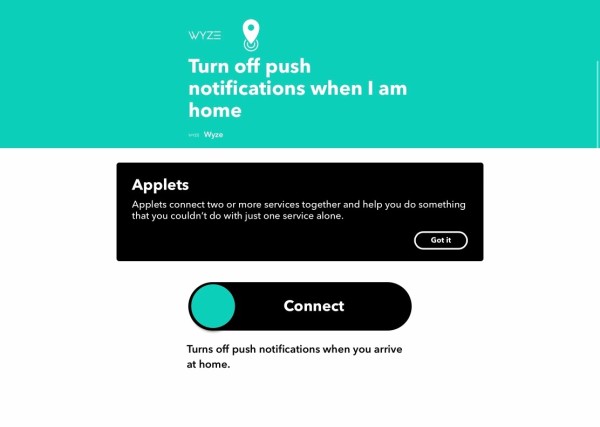Toggle the Connect switch
The height and width of the screenshot is (427, 600).
300,306
